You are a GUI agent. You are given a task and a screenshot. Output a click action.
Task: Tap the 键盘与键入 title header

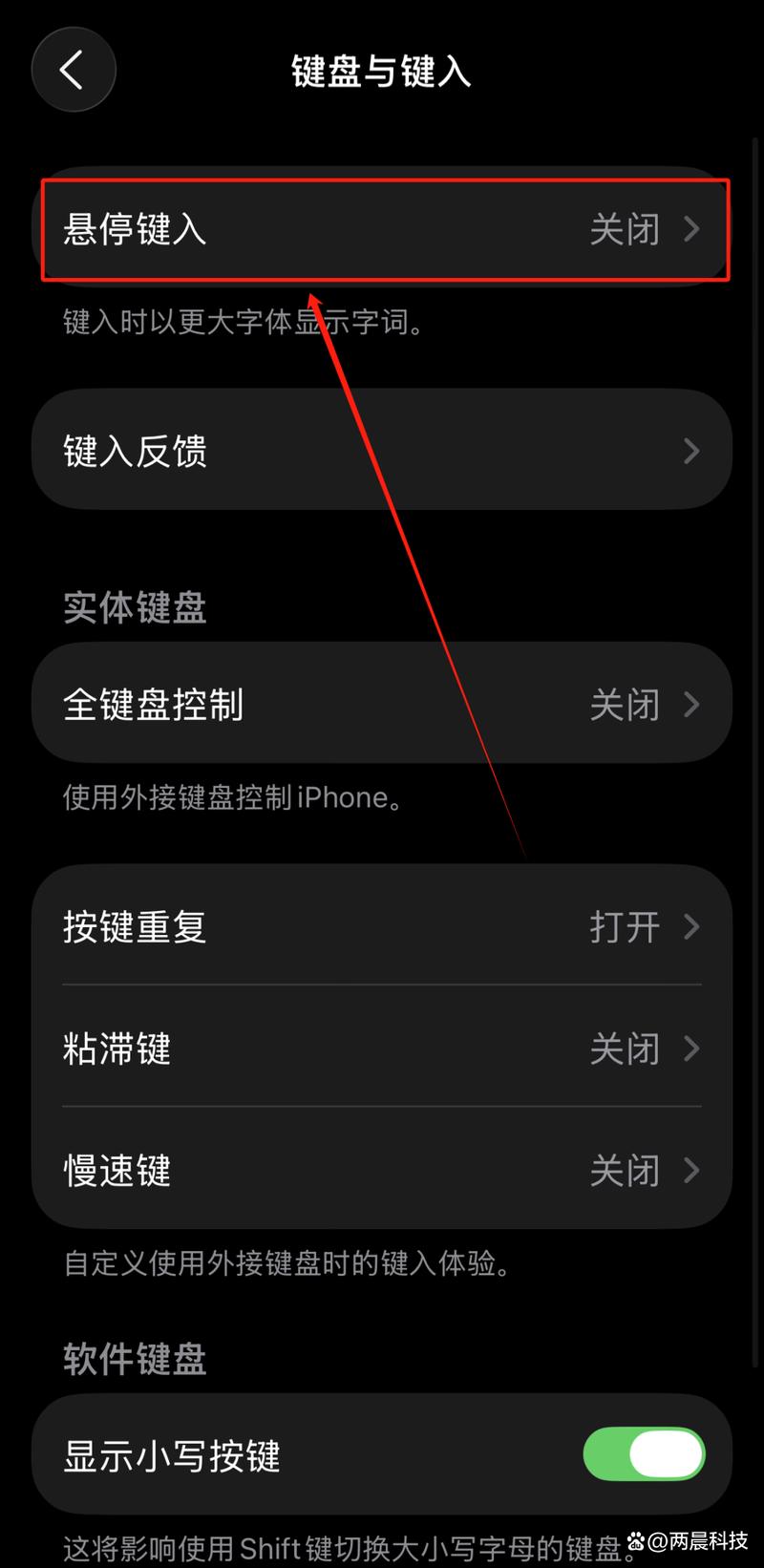point(381,72)
